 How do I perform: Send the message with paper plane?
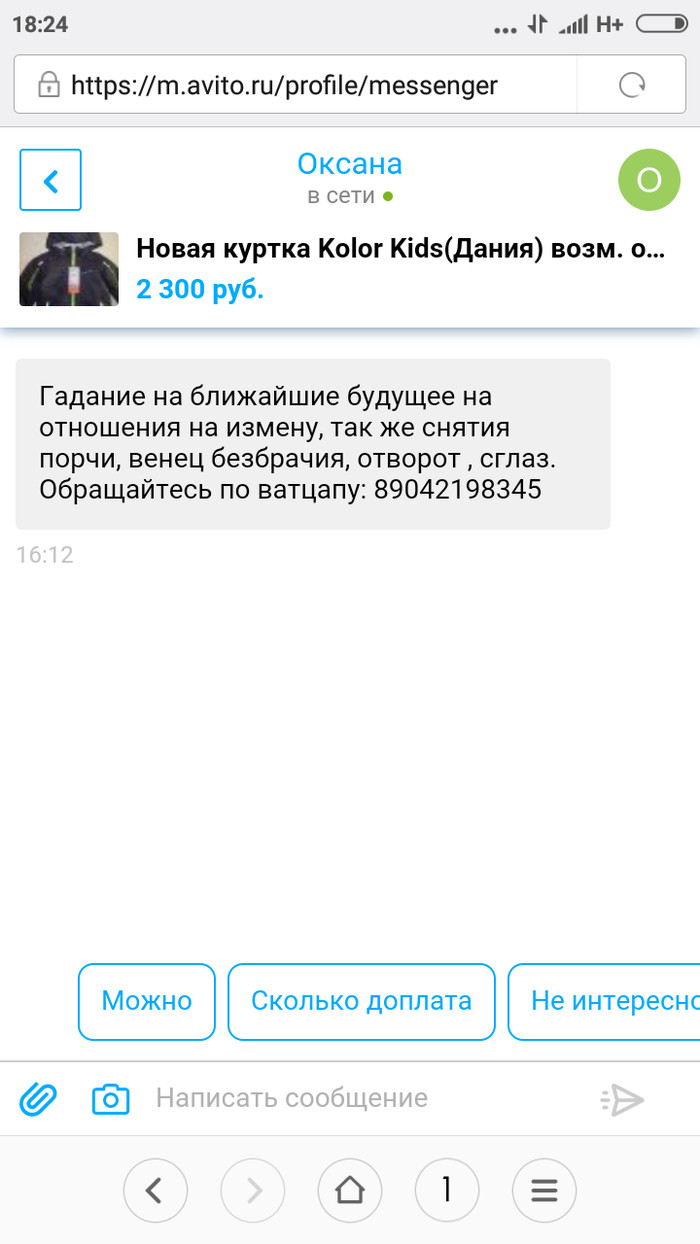click(x=623, y=1099)
